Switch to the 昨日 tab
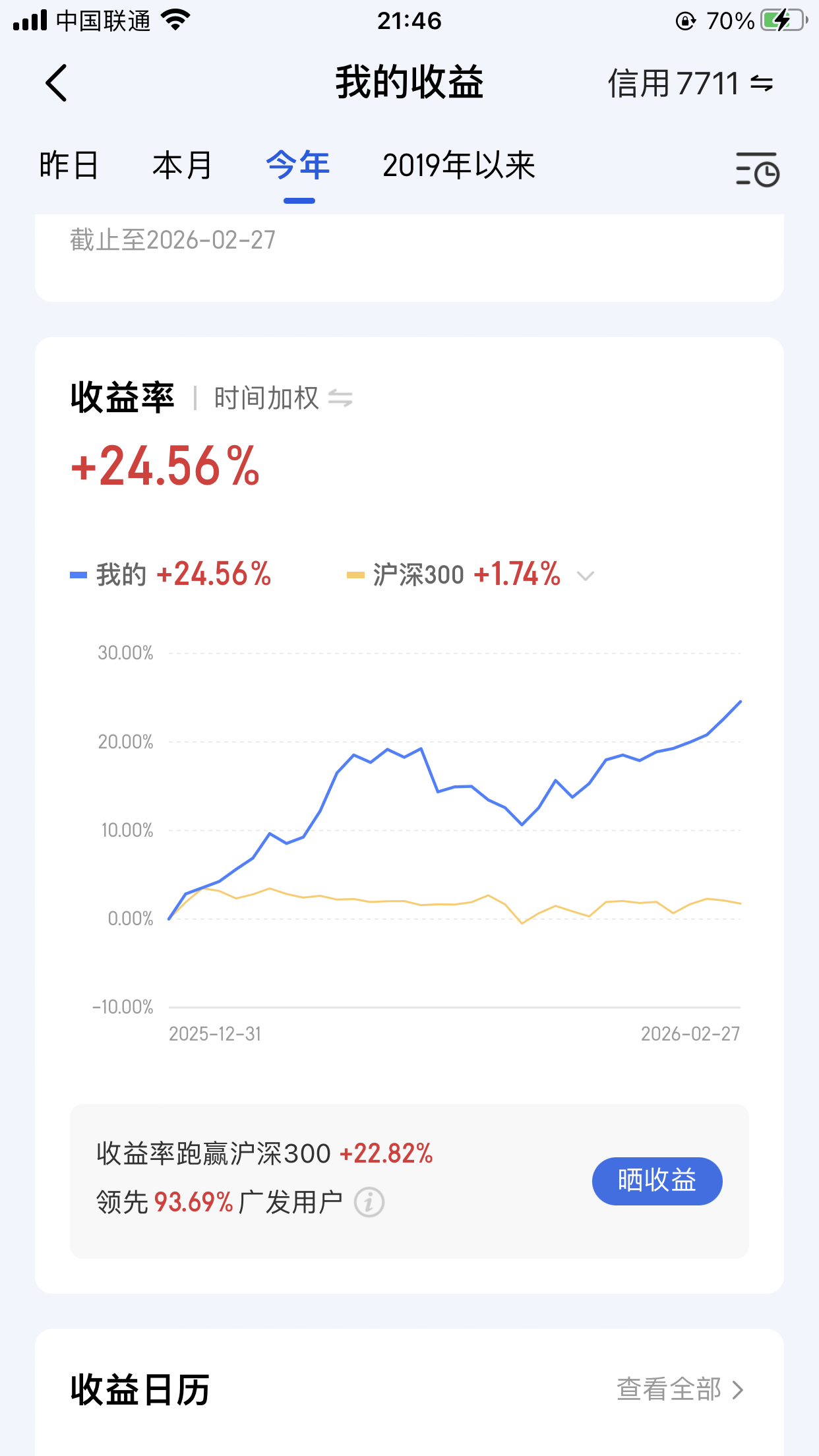 tap(69, 166)
